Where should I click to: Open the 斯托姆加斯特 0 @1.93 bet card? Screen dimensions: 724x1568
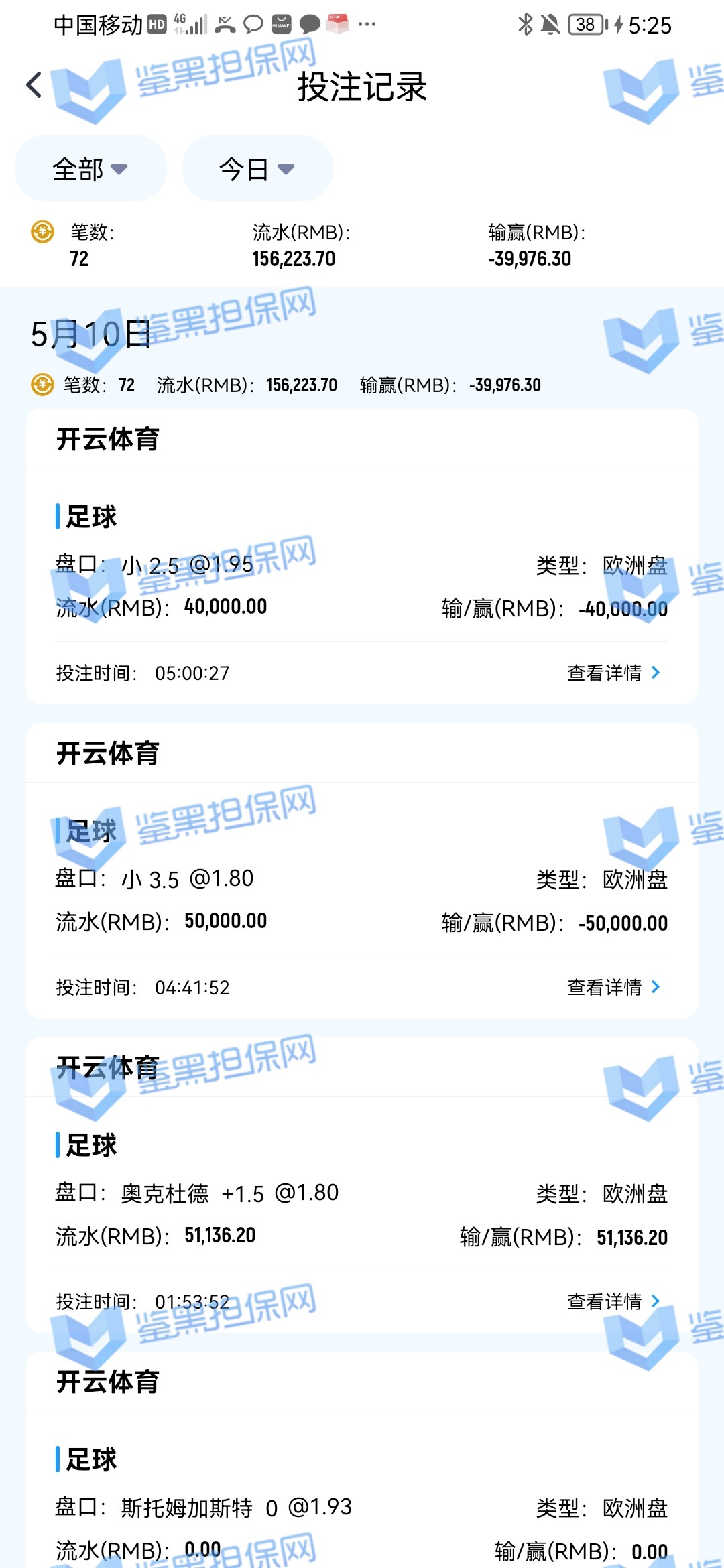pyautogui.click(x=362, y=1508)
